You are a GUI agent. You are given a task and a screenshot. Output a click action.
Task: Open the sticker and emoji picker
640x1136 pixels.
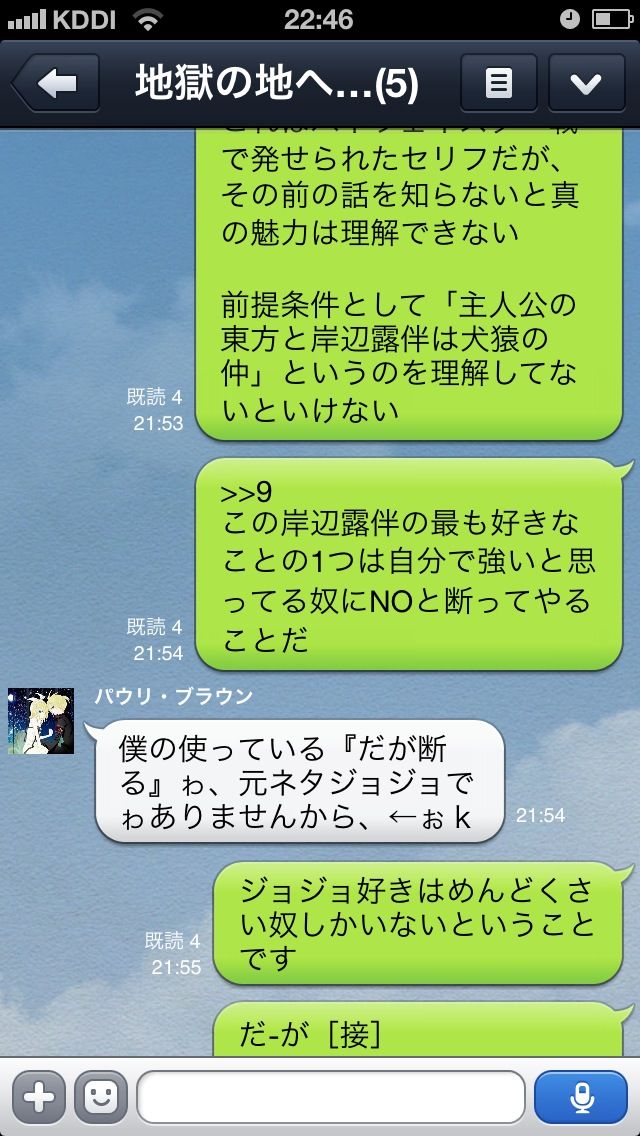click(101, 1098)
